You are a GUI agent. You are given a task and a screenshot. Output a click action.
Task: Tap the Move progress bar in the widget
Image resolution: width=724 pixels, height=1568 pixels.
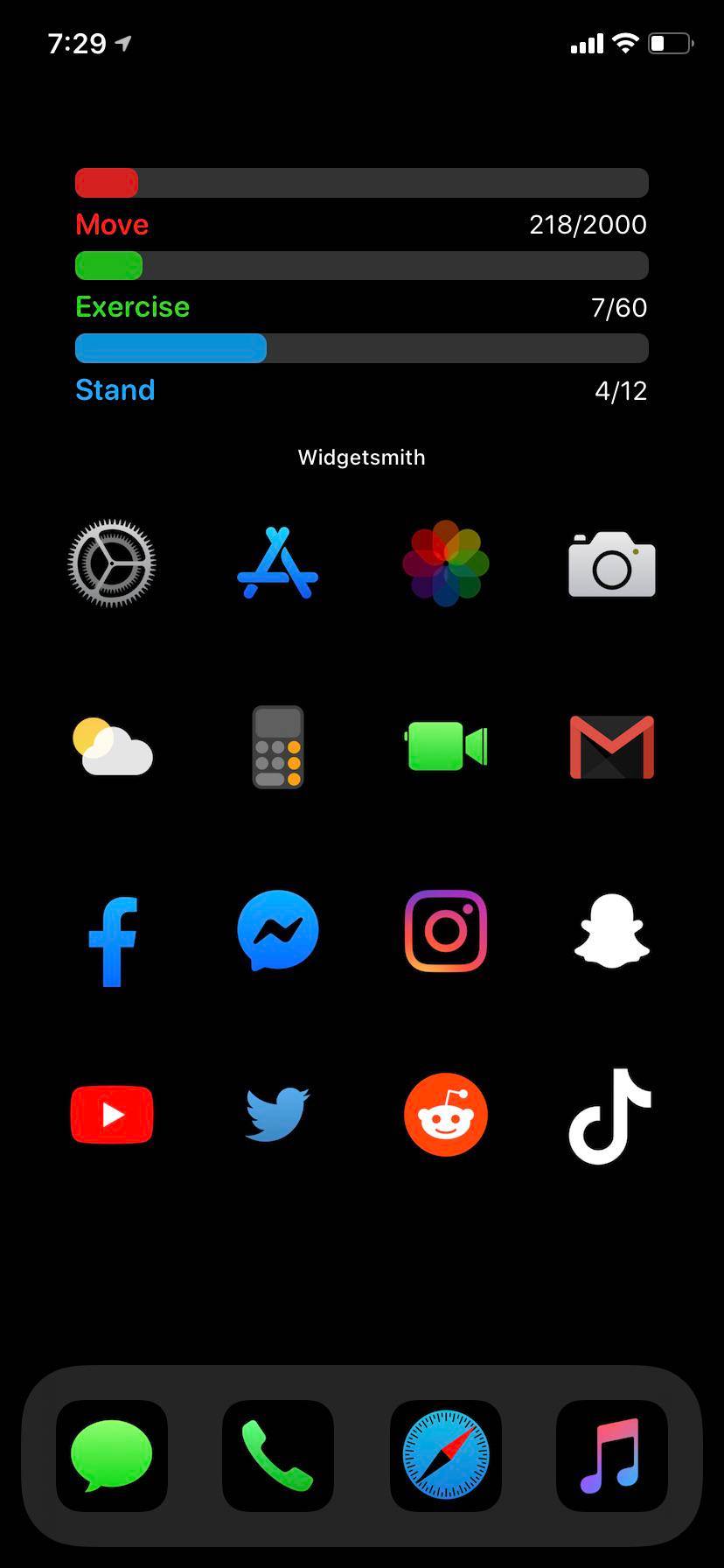click(x=361, y=182)
